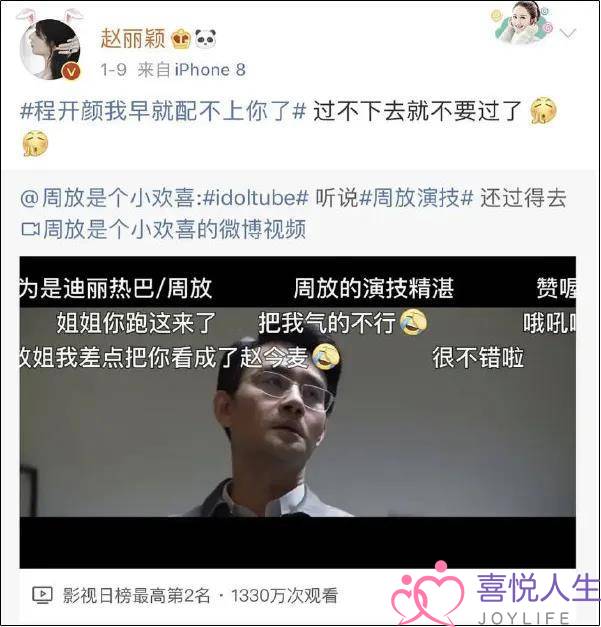
Task: Open the poster's profile picture
Action: (51, 49)
